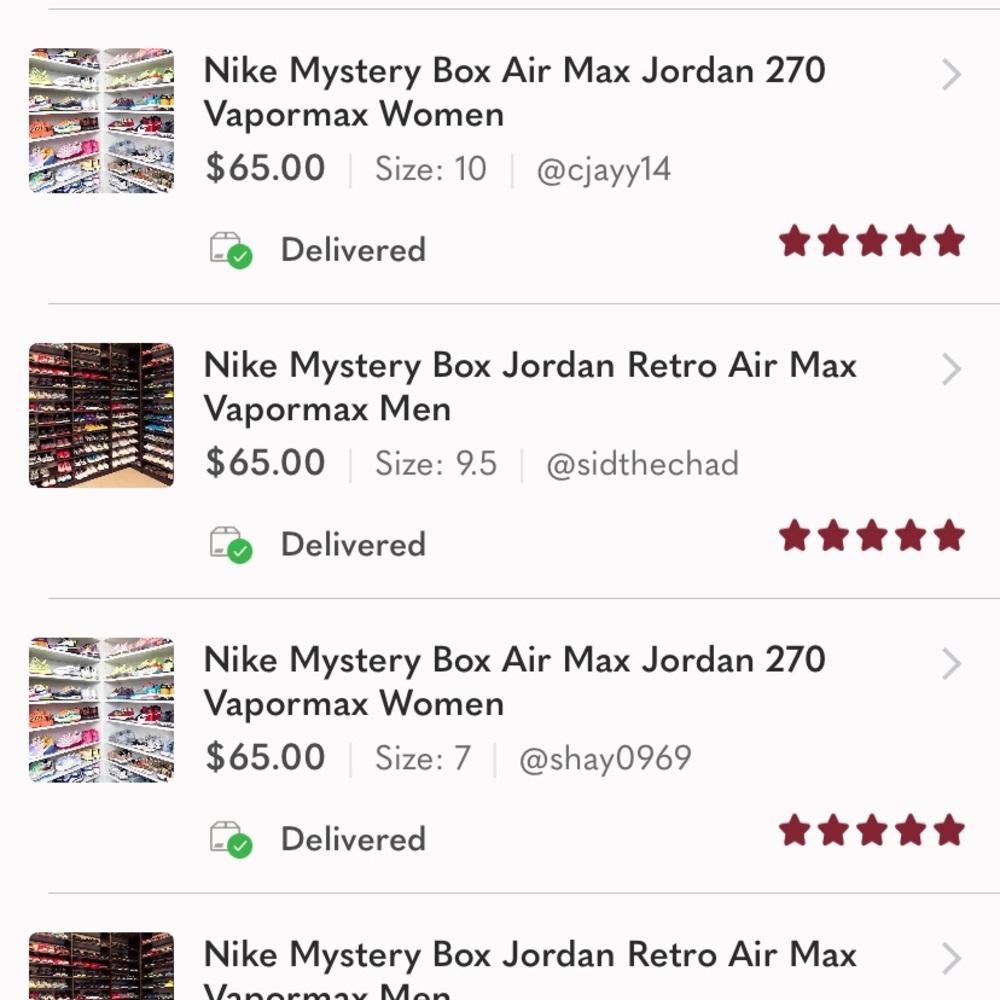
Task: Open the size 10 order from @cjayy14
Action: (514, 92)
